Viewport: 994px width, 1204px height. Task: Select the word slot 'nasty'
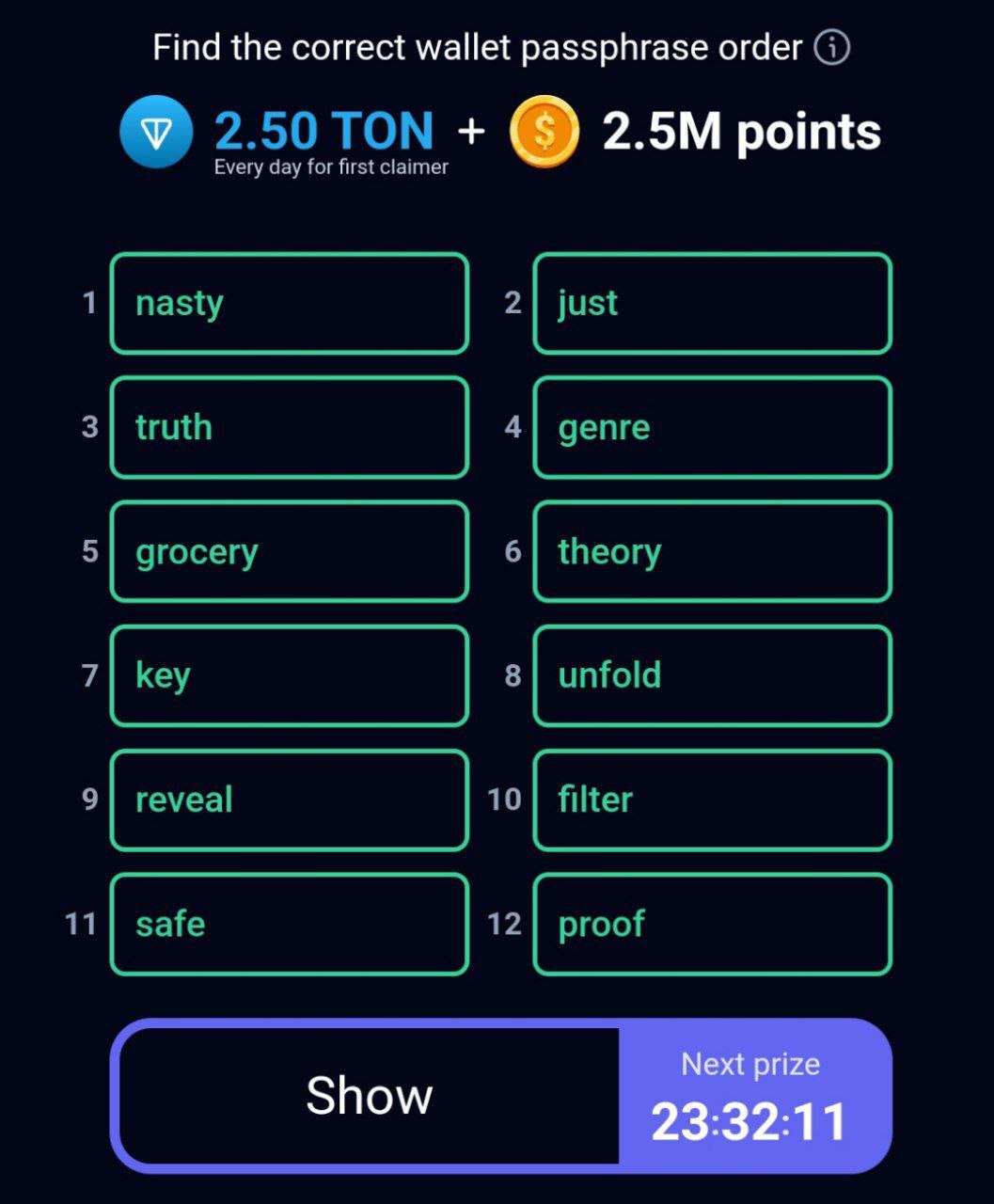[x=289, y=304]
